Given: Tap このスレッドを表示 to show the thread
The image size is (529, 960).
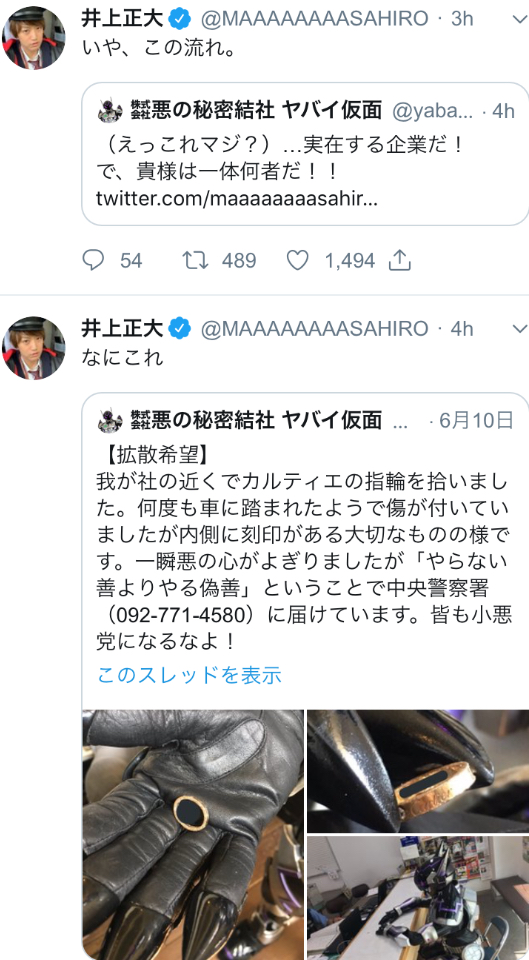Looking at the screenshot, I should (x=189, y=675).
